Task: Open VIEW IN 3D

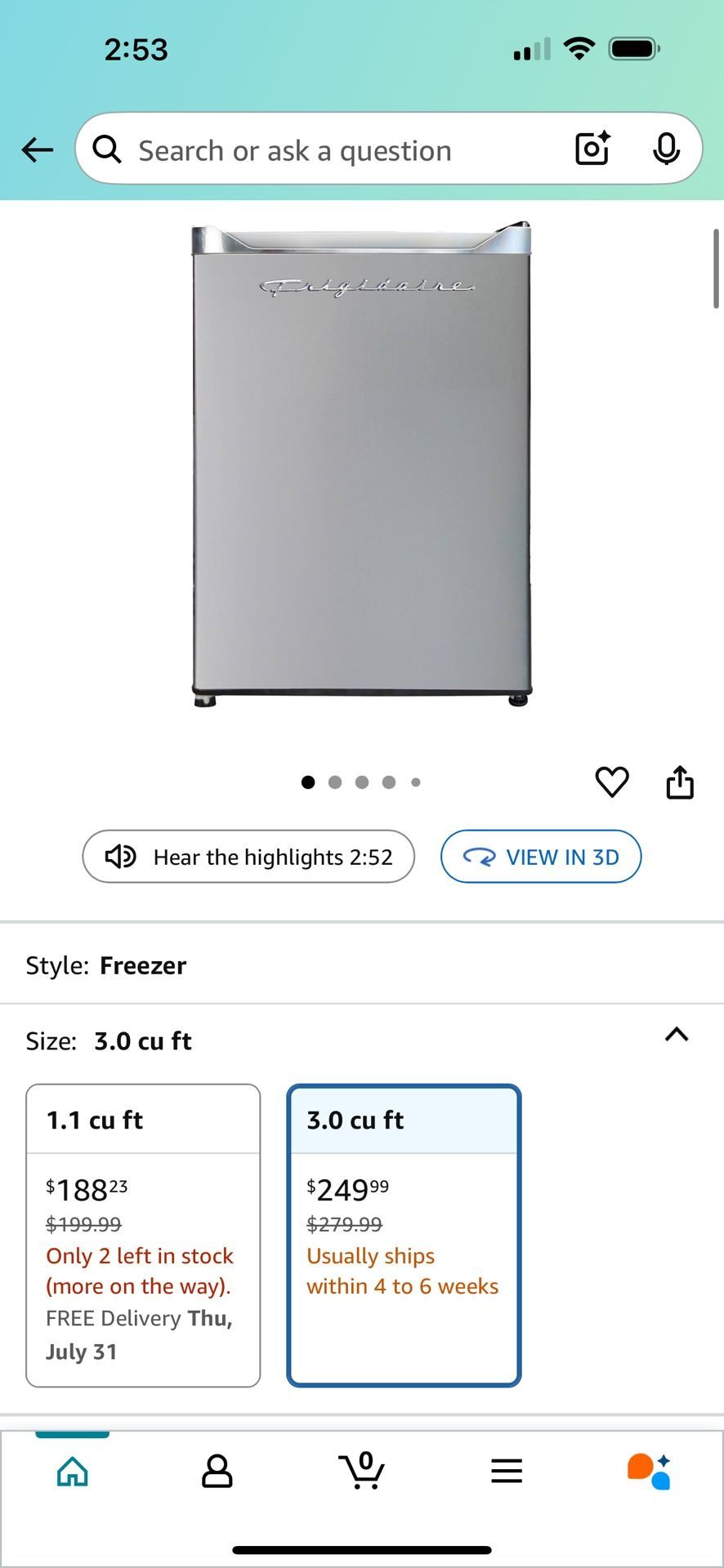Action: [x=541, y=857]
